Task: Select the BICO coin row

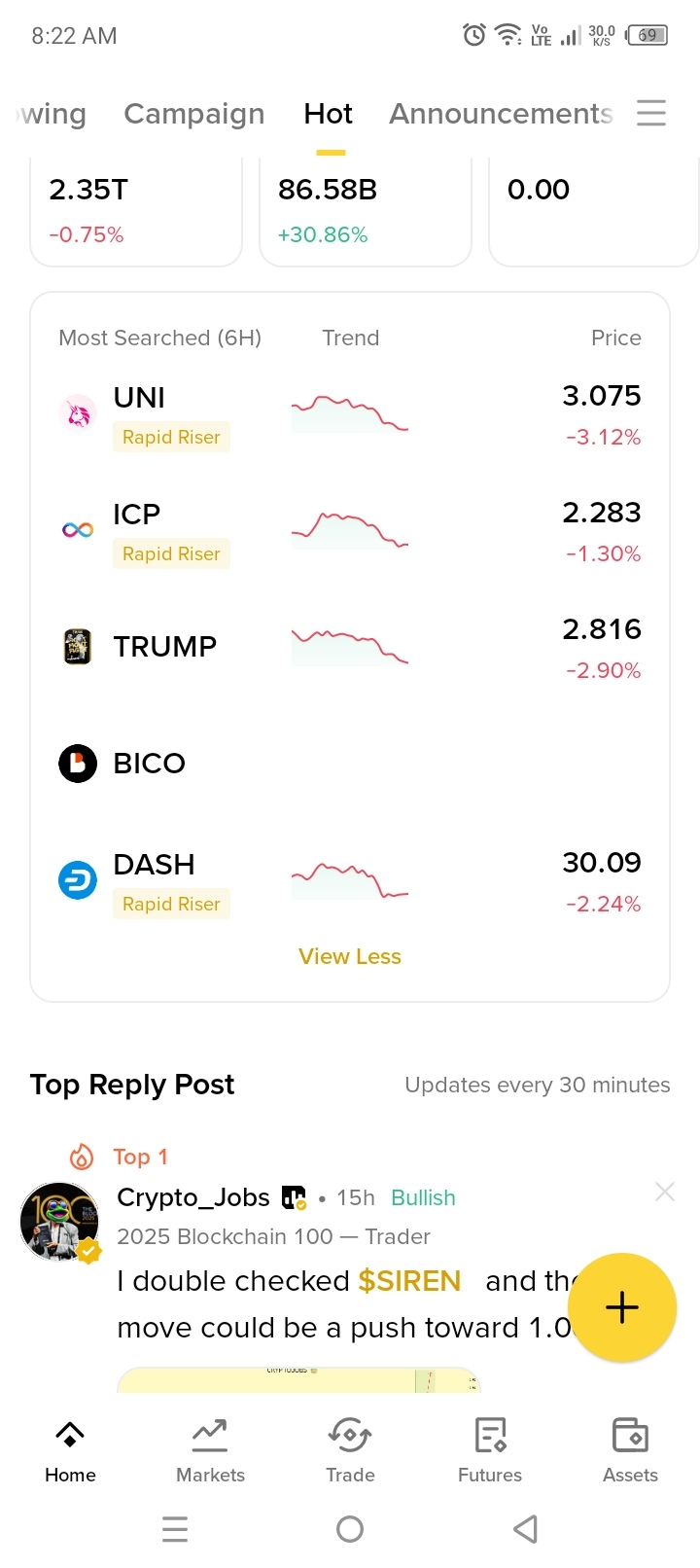Action: 350,764
